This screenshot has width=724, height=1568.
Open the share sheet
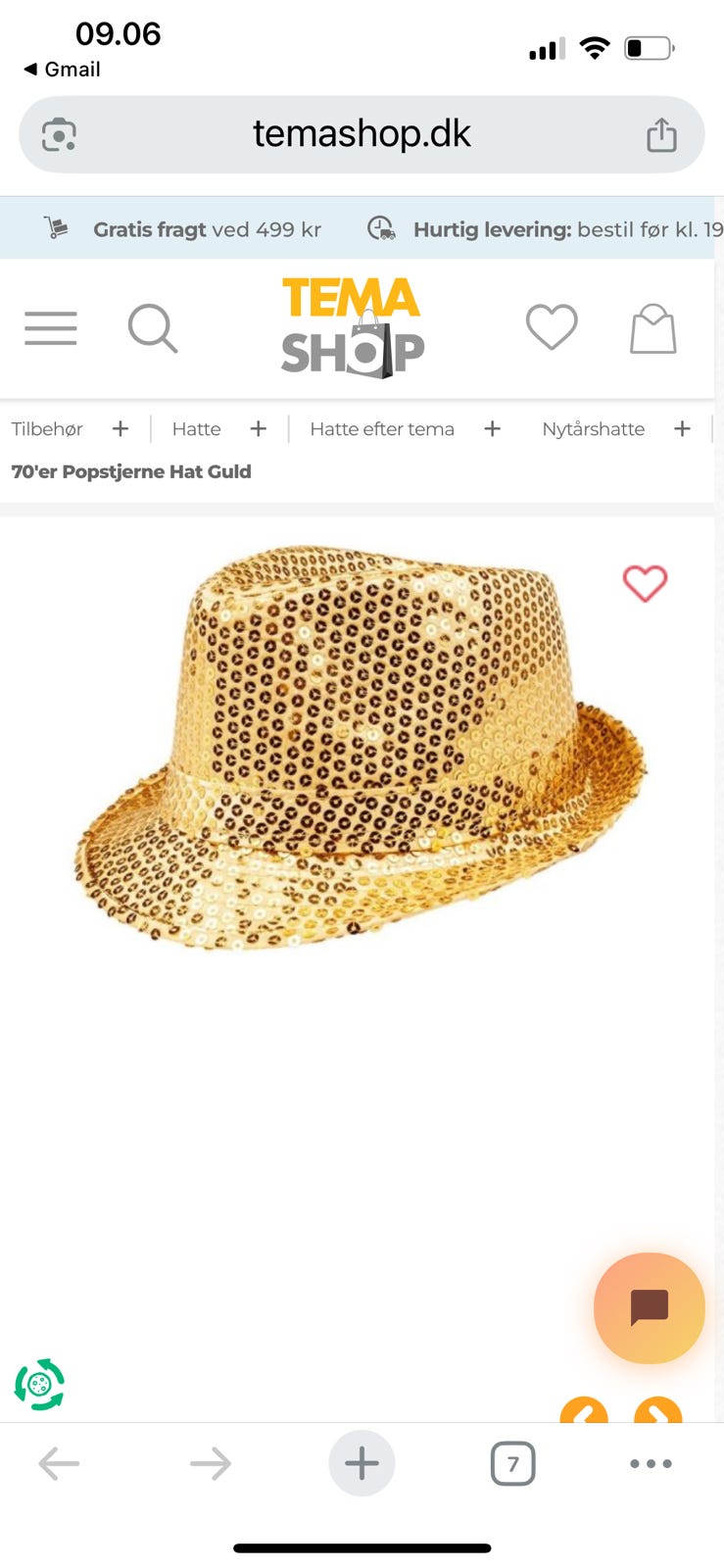point(661,134)
